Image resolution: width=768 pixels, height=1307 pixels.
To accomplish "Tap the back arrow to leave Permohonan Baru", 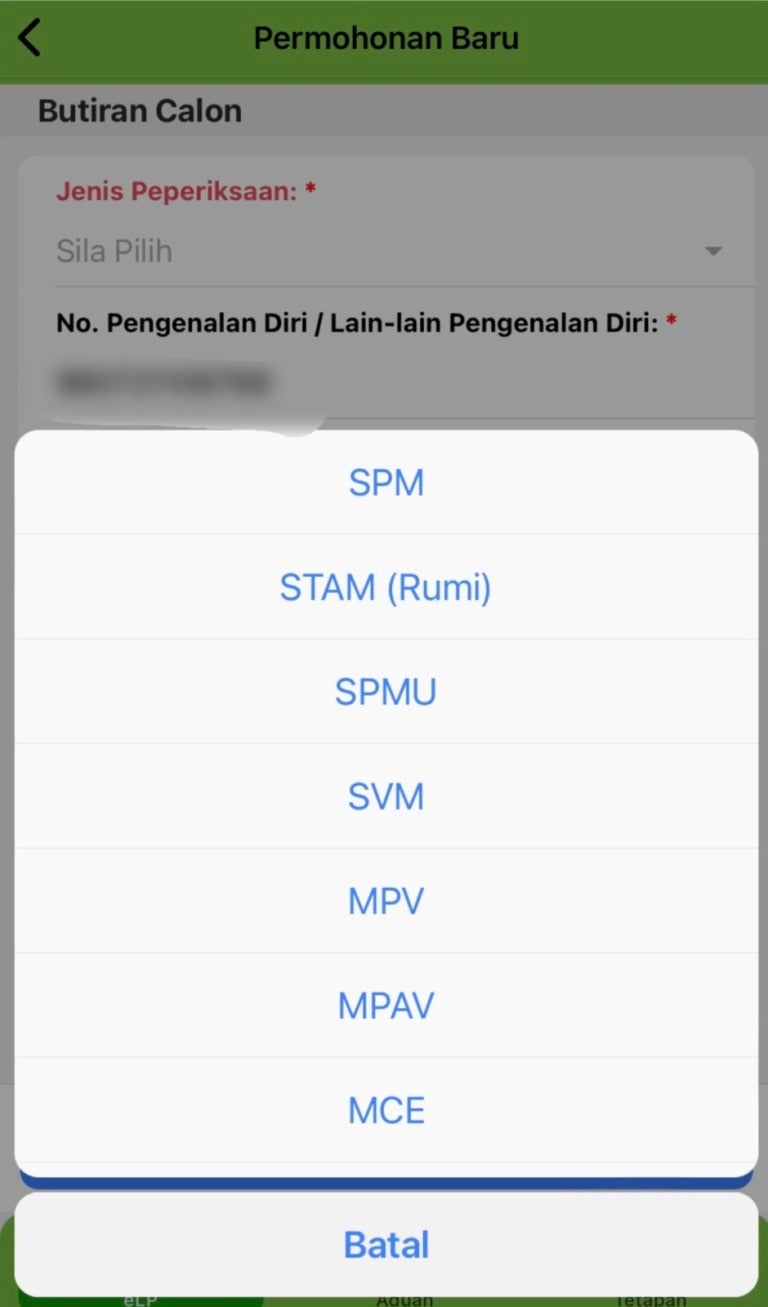I will pos(30,38).
